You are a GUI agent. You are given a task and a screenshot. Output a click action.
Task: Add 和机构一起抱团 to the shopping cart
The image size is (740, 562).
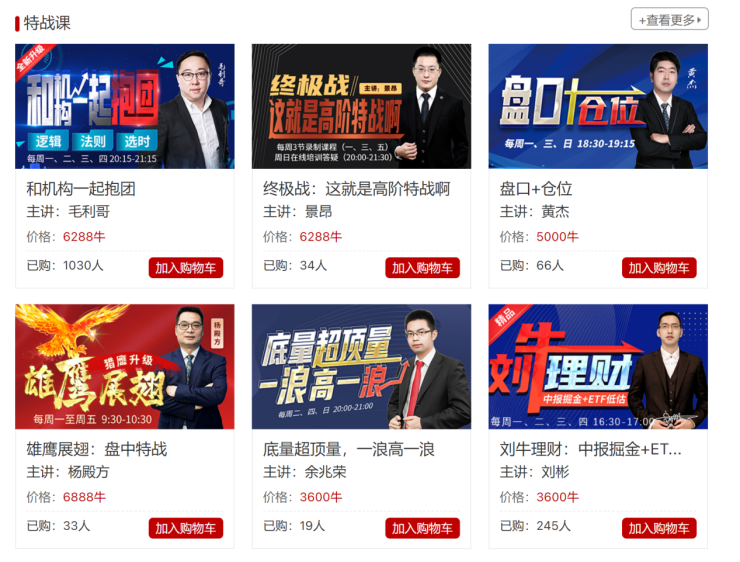pos(186,267)
